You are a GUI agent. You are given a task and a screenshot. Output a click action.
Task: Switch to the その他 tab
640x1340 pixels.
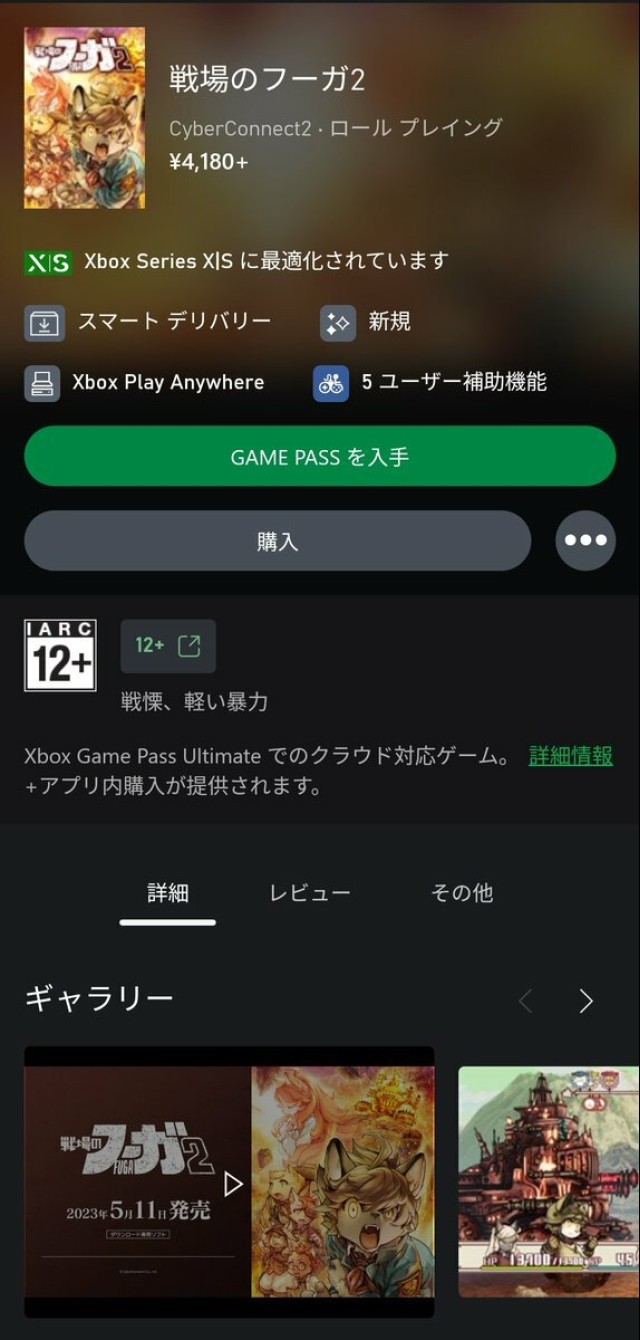(x=461, y=893)
